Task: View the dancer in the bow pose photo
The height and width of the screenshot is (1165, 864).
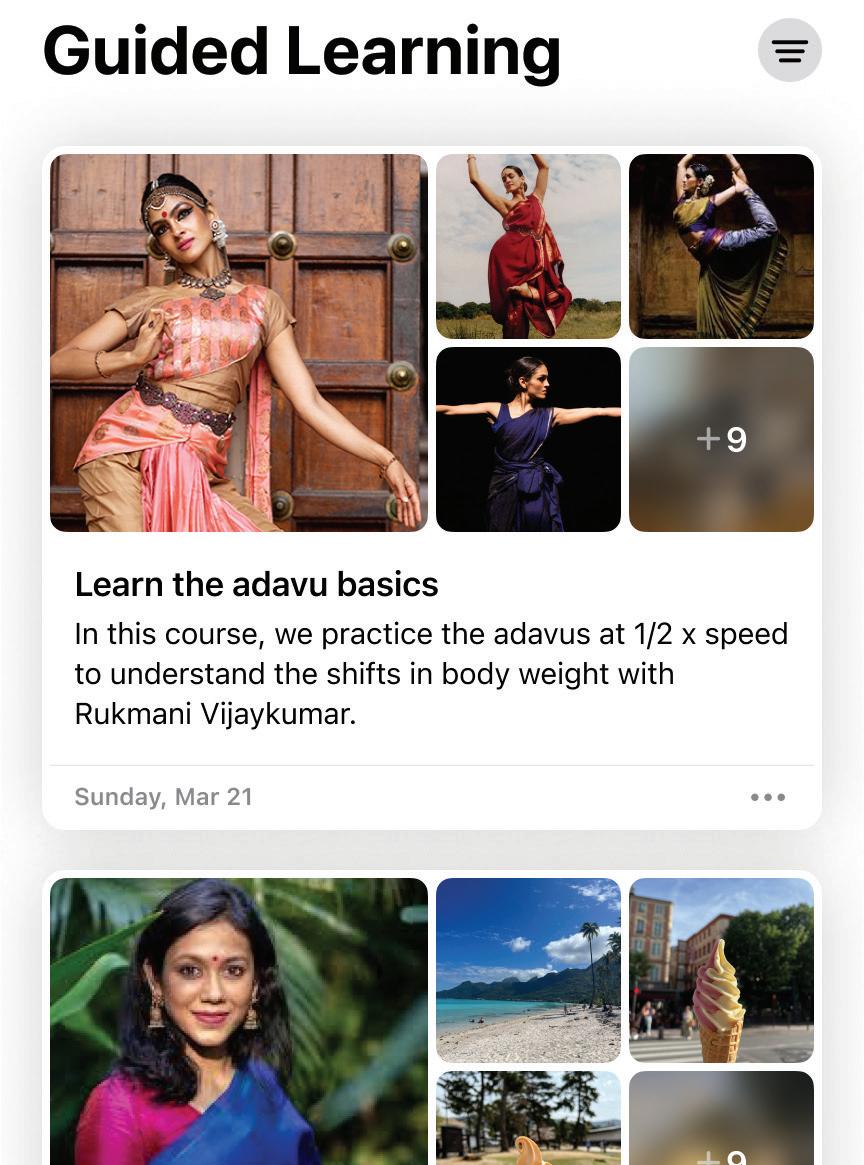Action: [x=721, y=246]
